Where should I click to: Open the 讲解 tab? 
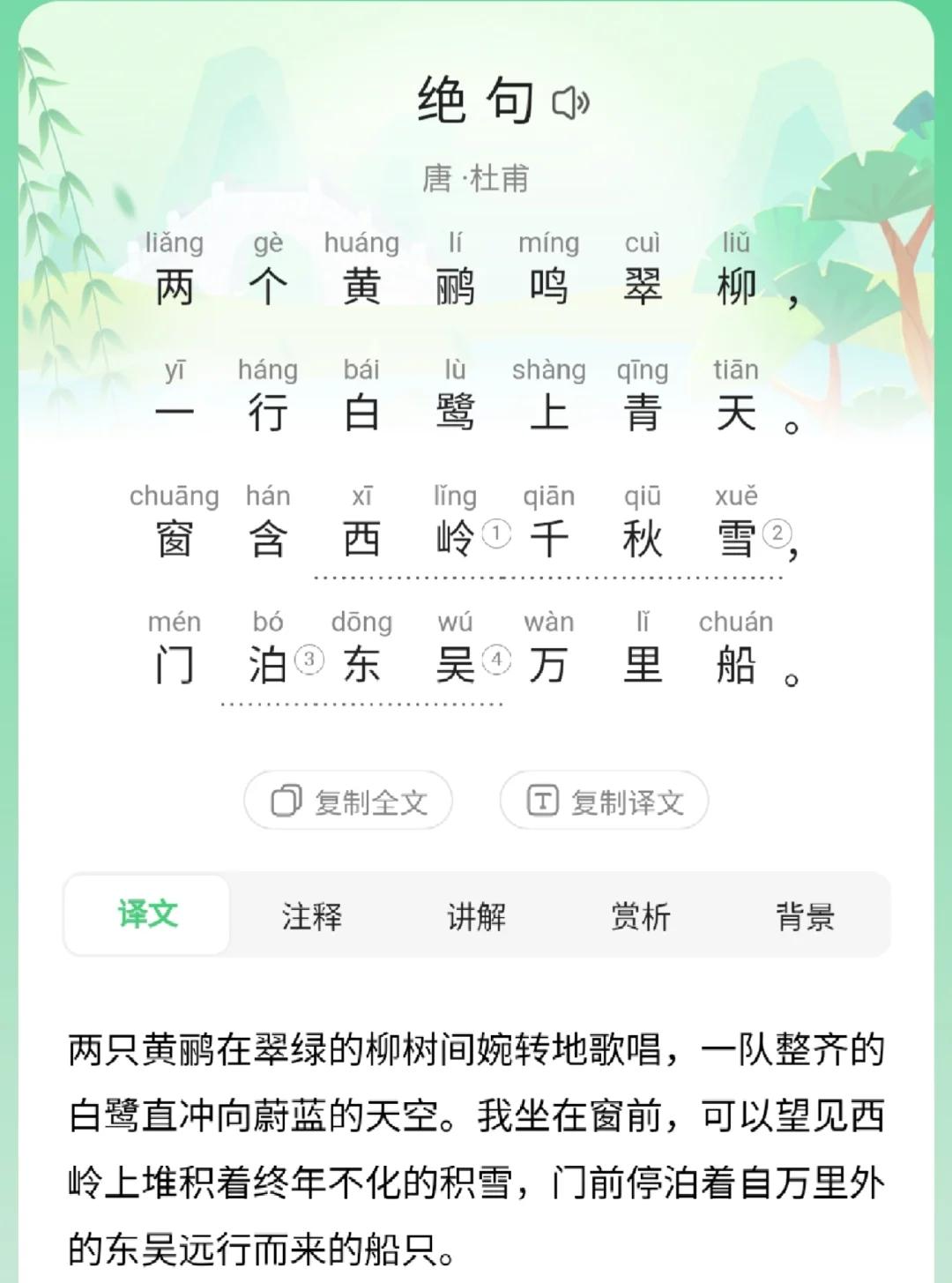click(x=476, y=916)
